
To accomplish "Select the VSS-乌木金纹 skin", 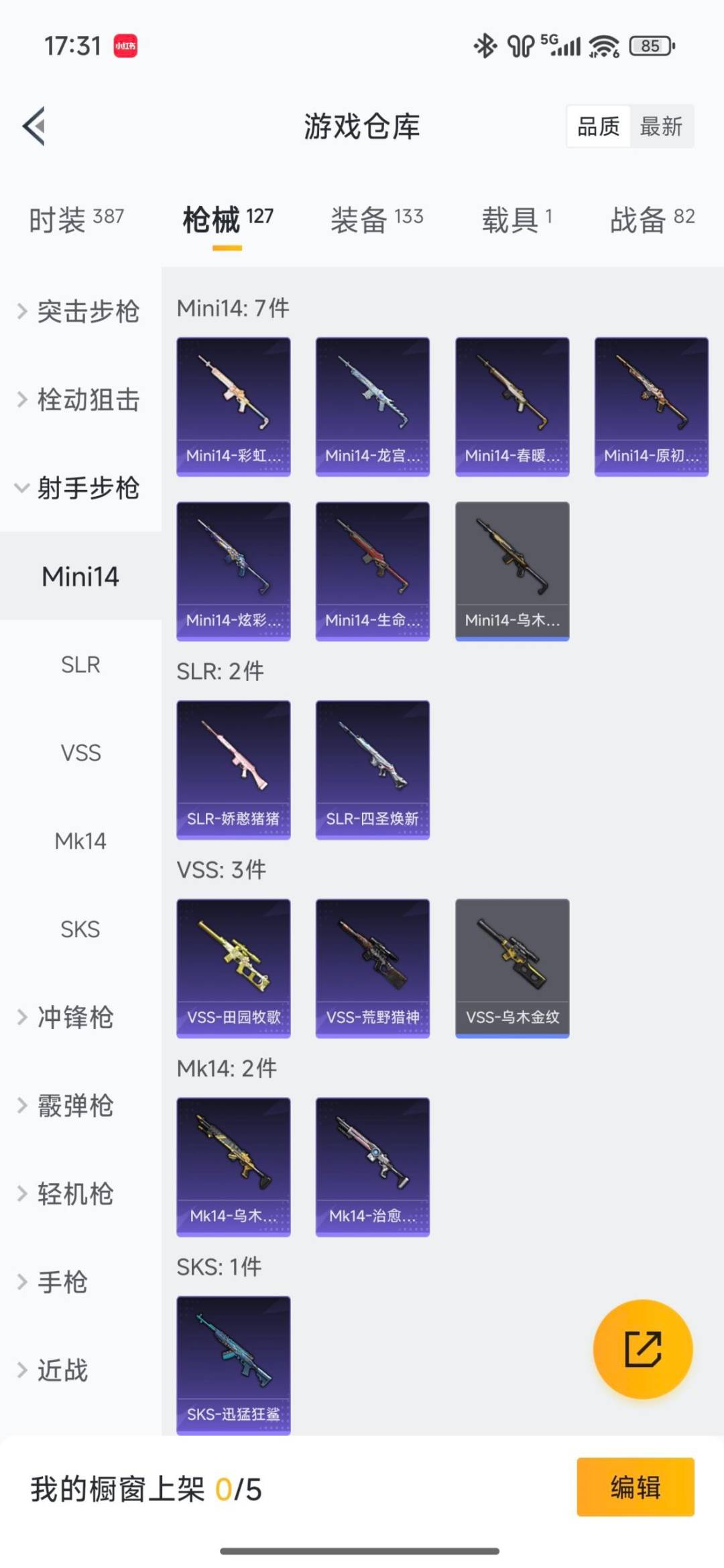I will 511,969.
